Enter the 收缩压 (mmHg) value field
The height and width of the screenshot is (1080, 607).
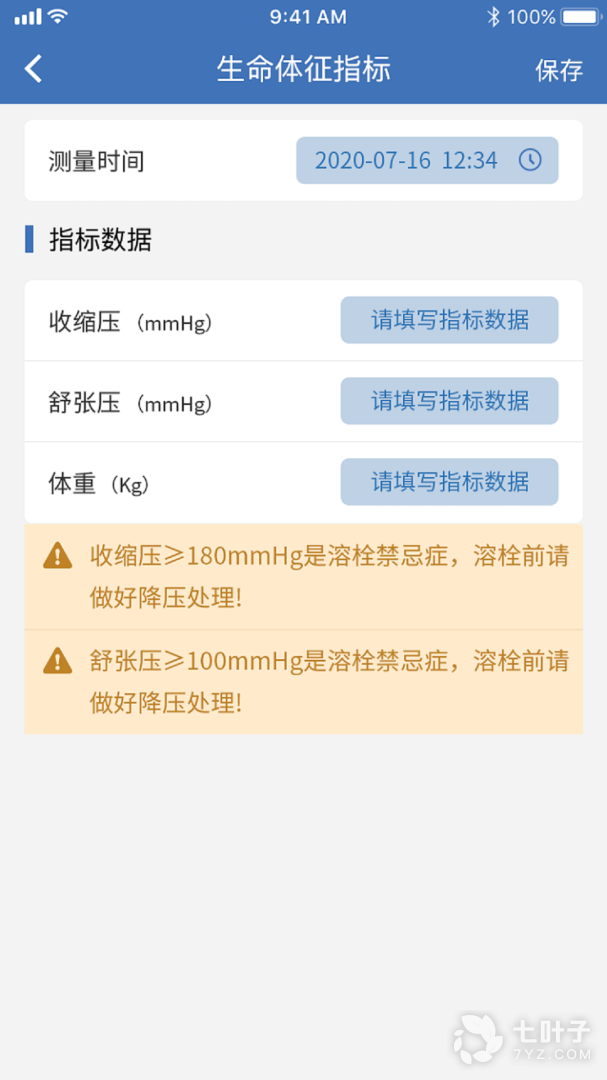449,320
